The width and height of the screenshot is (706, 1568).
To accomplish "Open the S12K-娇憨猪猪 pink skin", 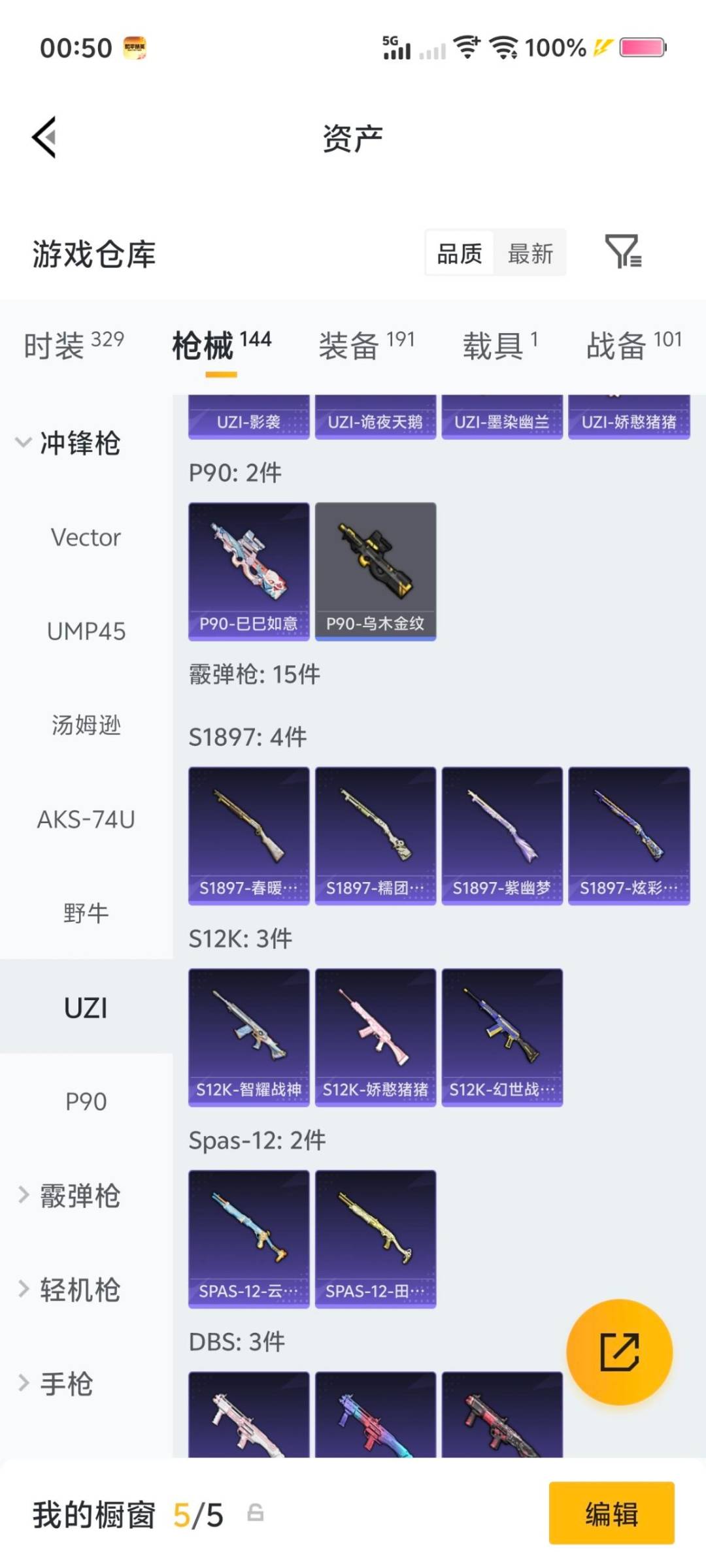I will click(376, 1036).
